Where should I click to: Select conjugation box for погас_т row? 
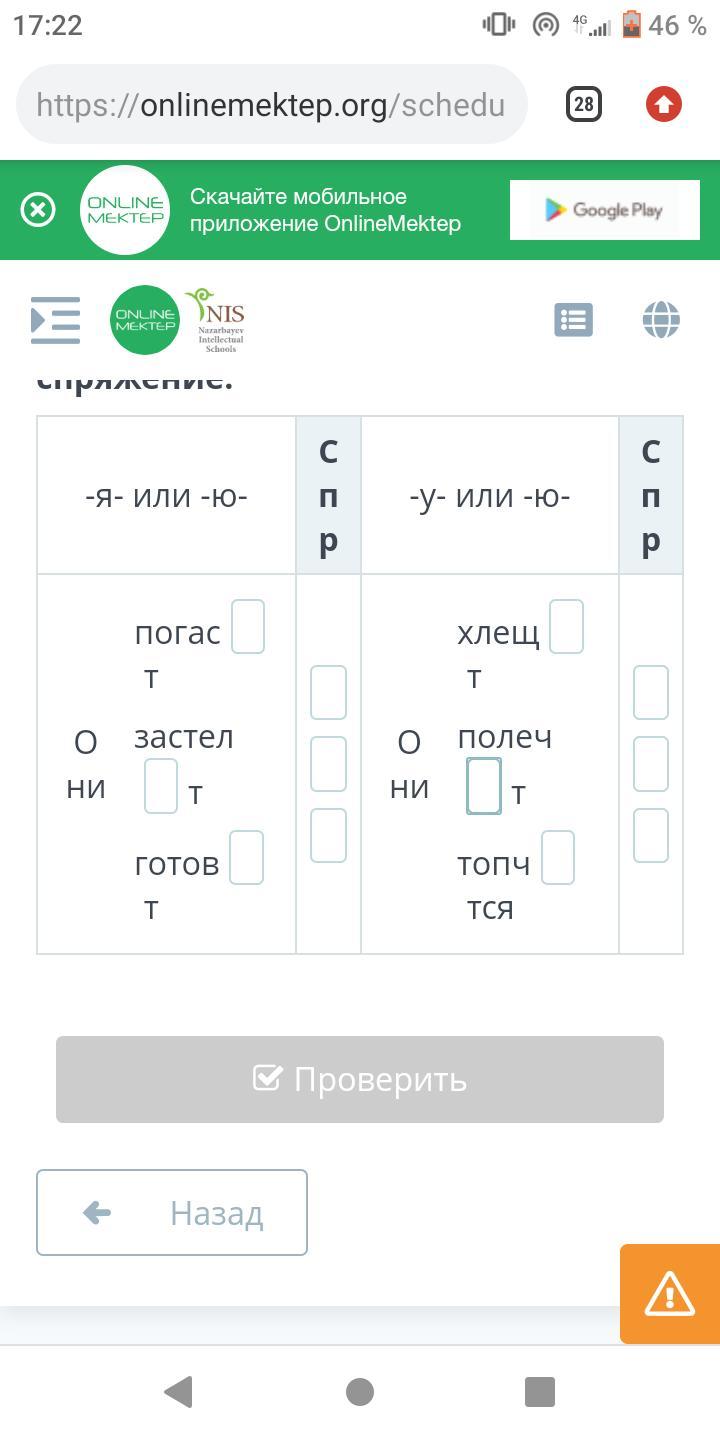(x=328, y=692)
